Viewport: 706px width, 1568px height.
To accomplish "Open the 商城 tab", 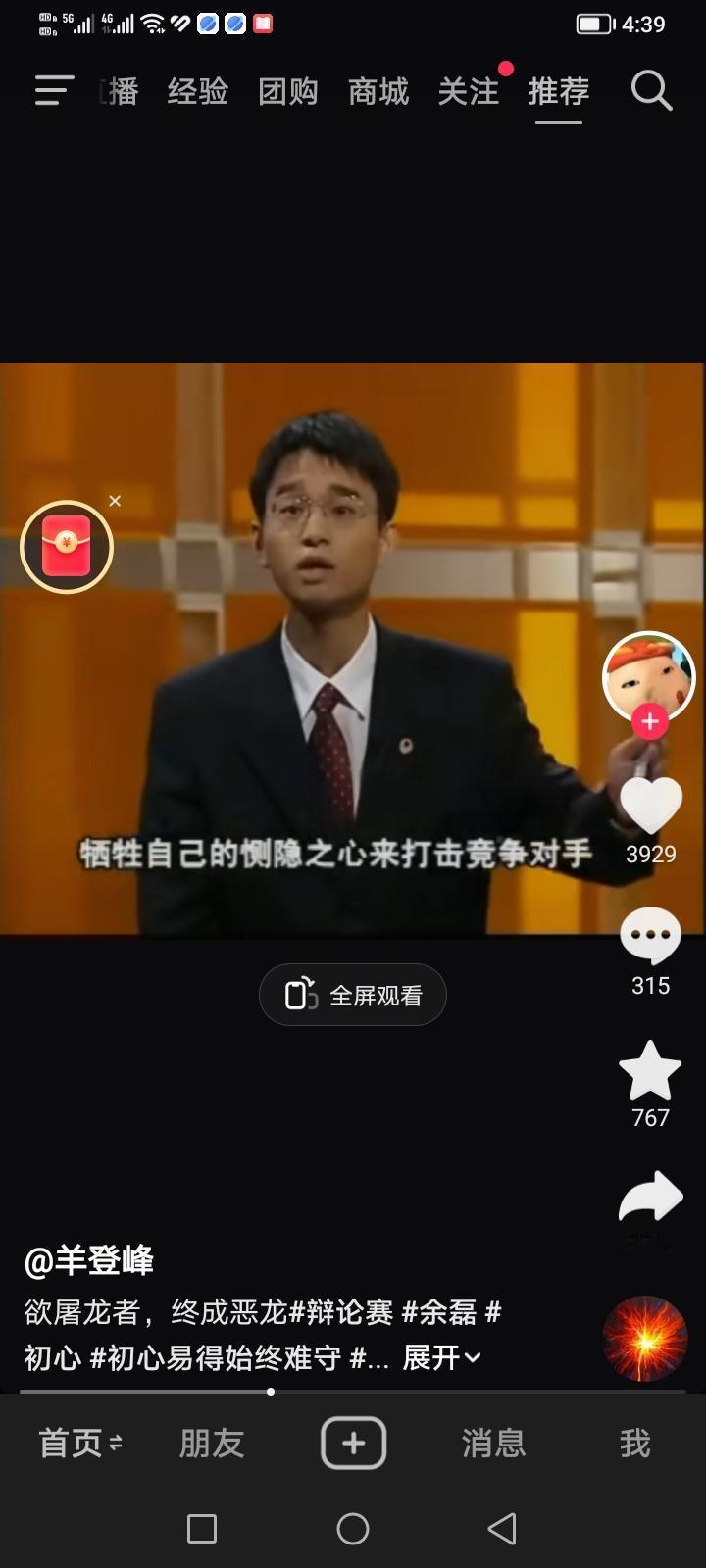I will pos(378,90).
